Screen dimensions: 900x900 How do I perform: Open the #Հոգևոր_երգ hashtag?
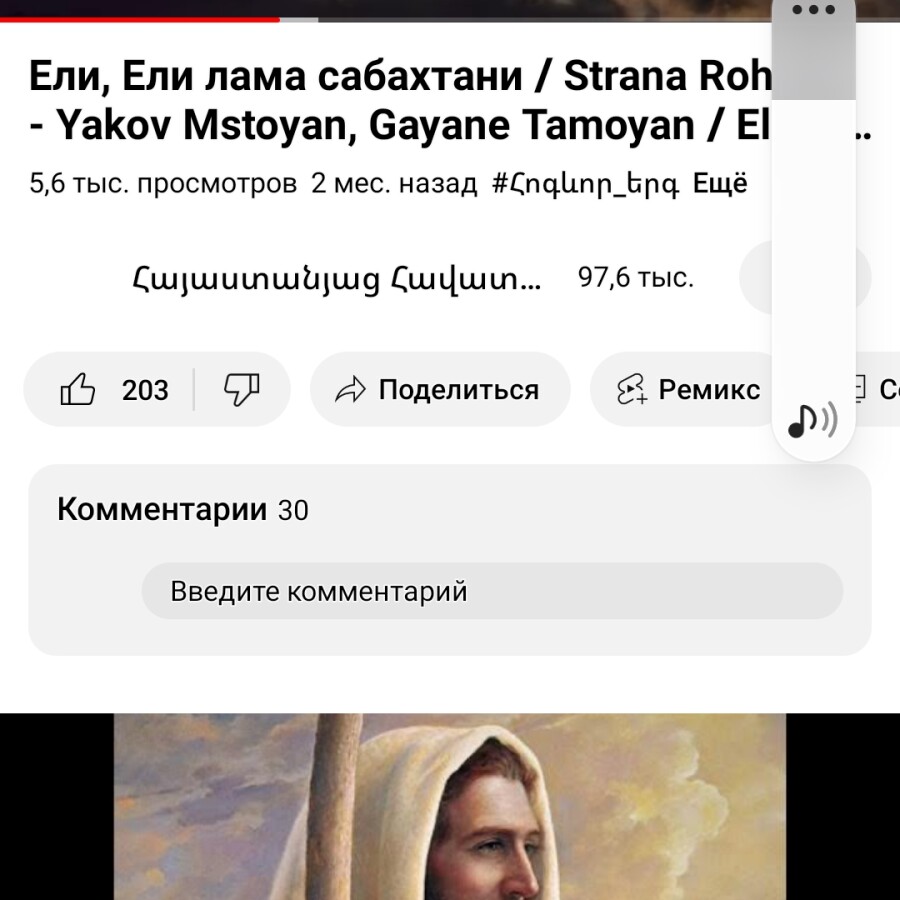585,184
